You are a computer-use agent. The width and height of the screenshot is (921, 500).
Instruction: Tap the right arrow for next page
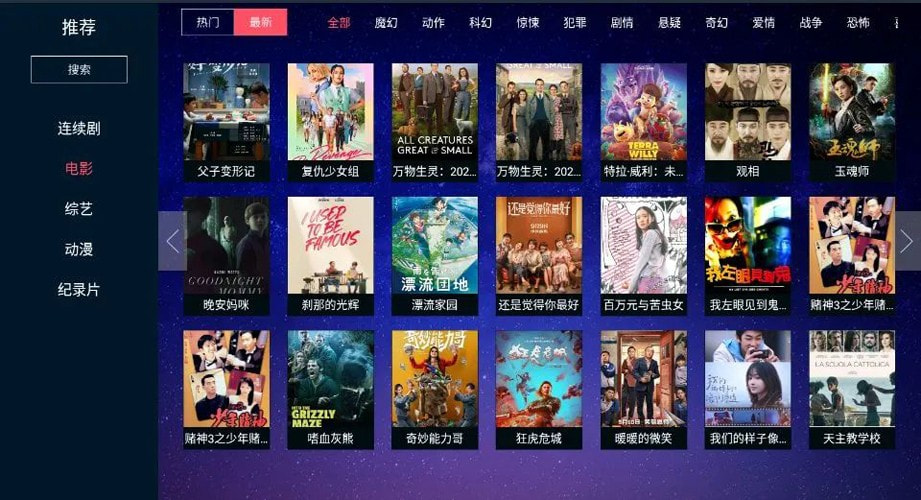(x=906, y=241)
